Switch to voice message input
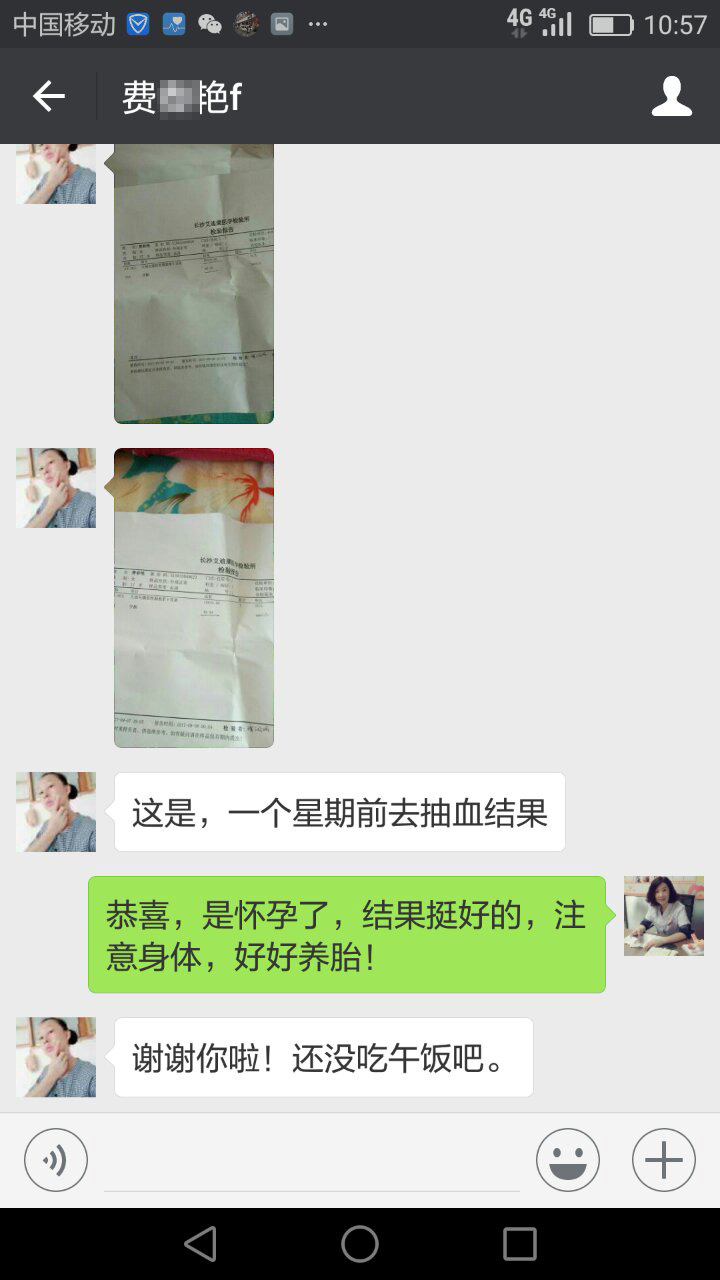Screen dimensions: 720x1280 (56, 1160)
